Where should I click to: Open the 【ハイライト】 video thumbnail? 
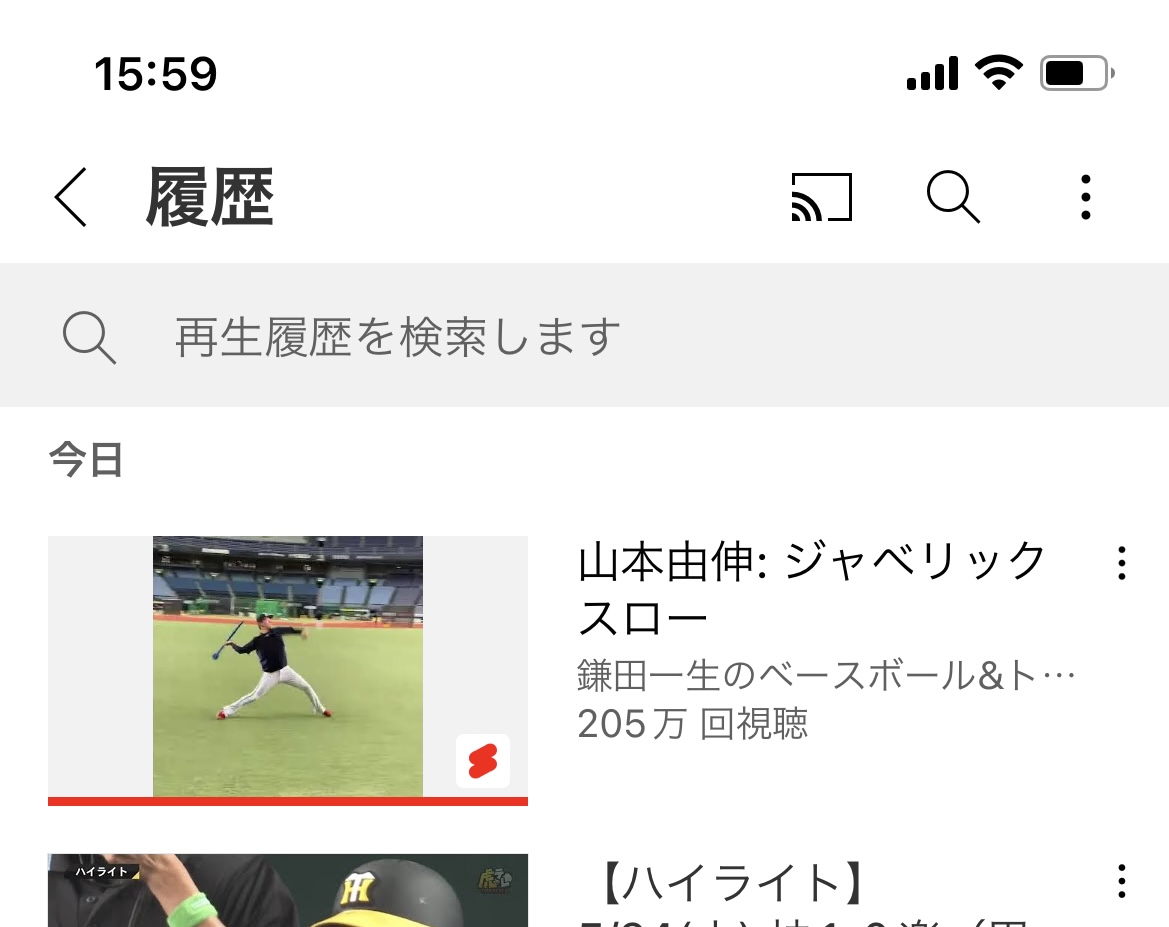288,891
